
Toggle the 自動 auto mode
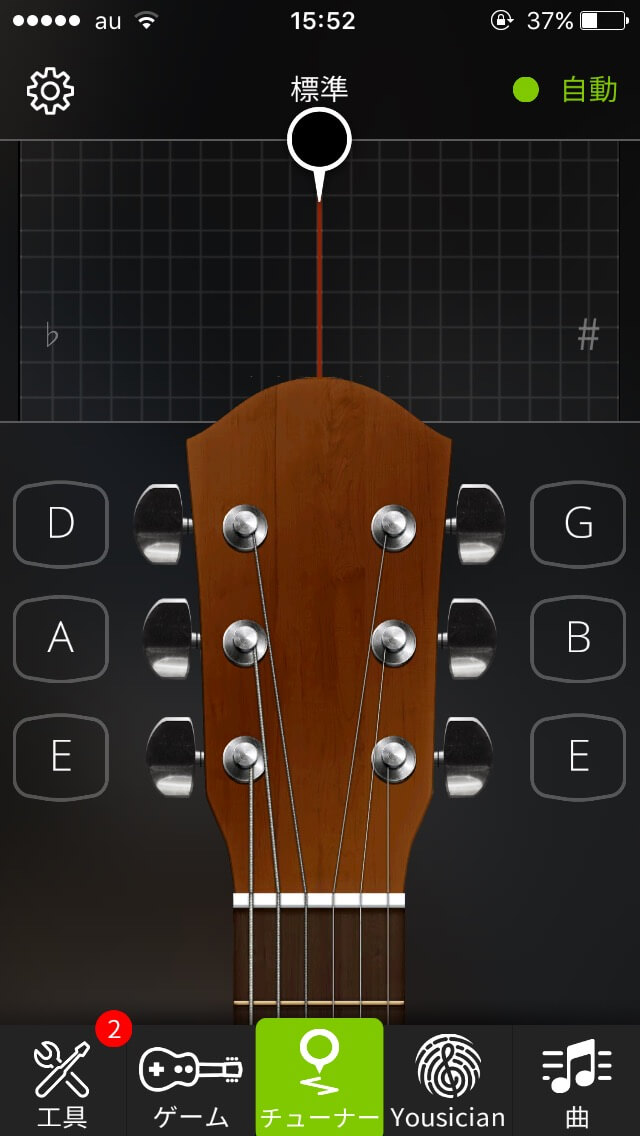566,90
